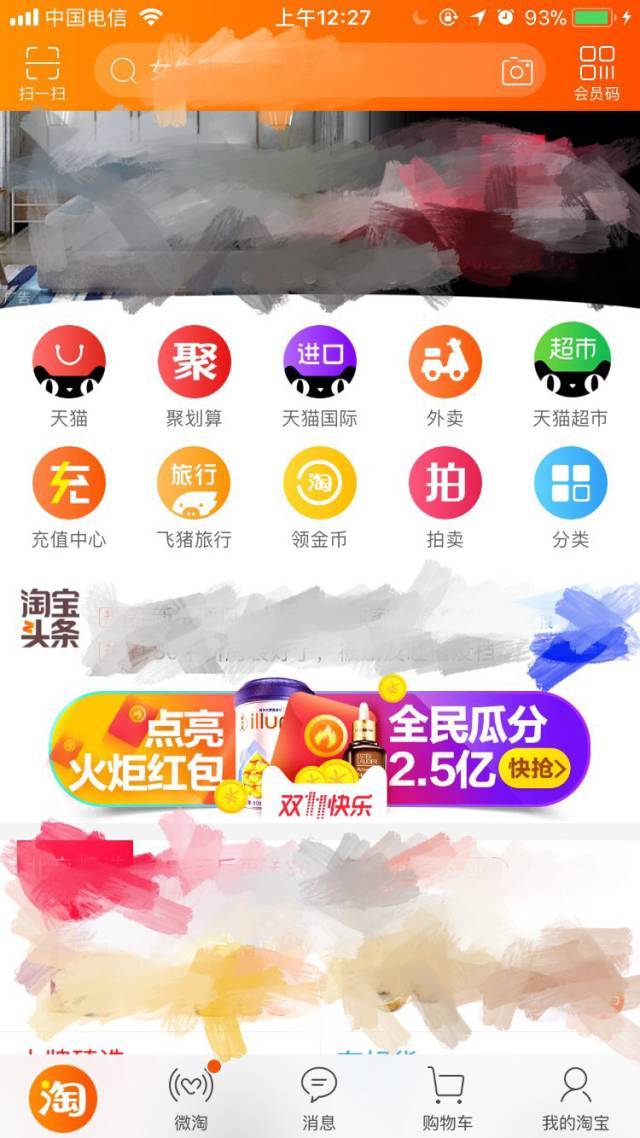Screen dimensions: 640x1138
Task: Open 淘宝头条 headlines
Action: click(x=50, y=617)
